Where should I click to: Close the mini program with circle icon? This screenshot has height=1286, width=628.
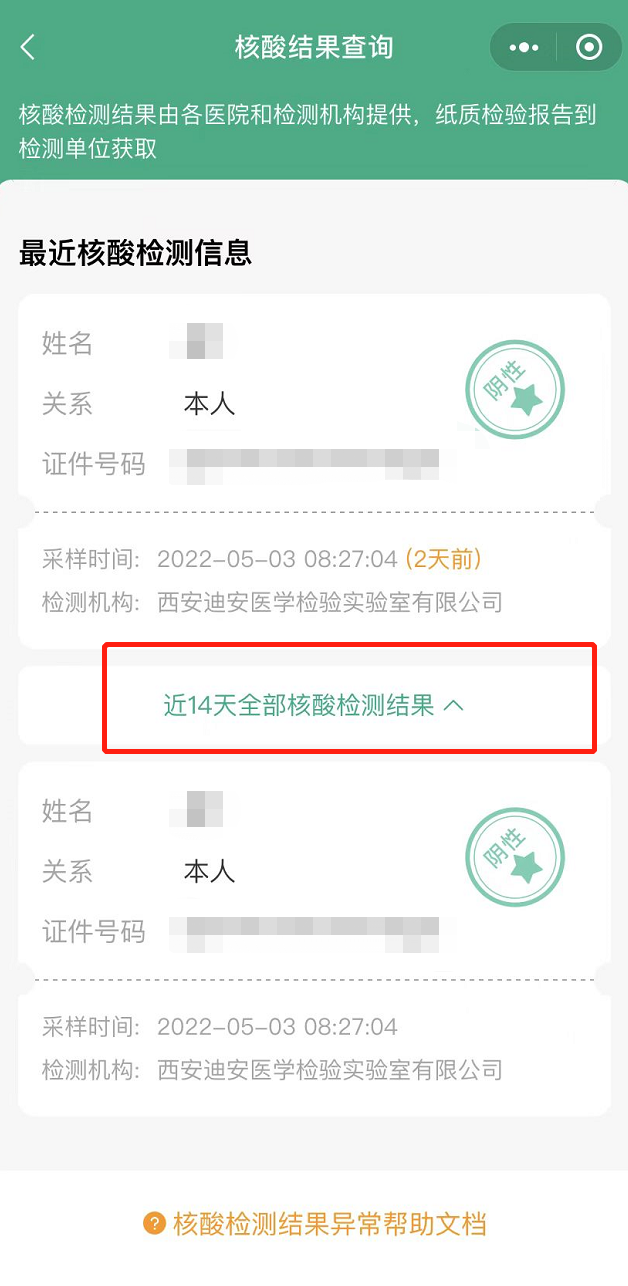pyautogui.click(x=589, y=47)
